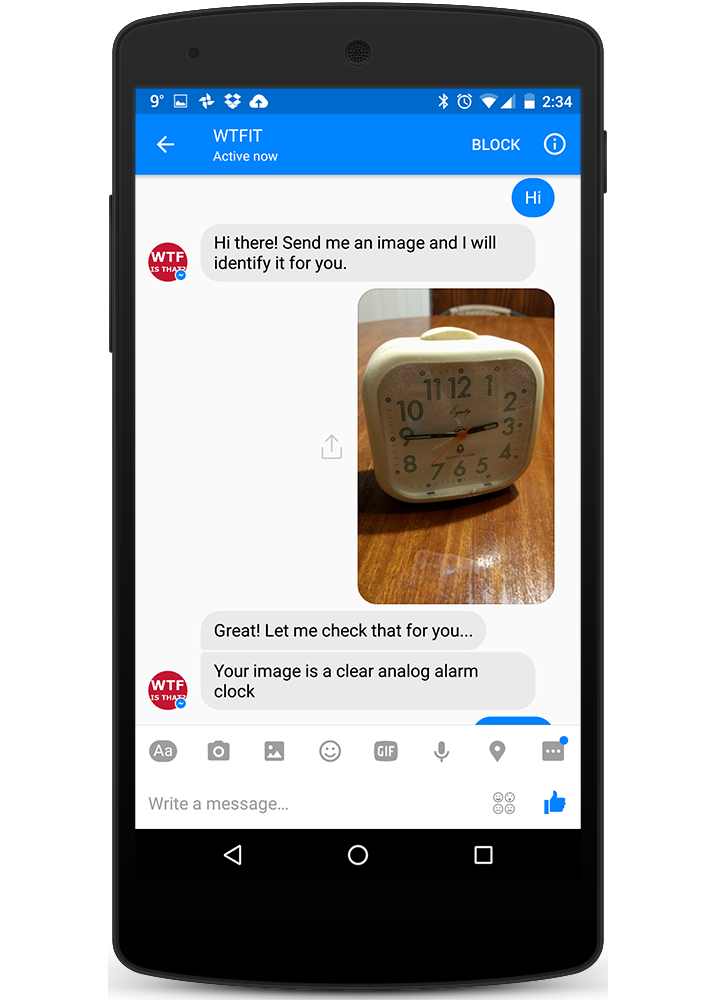Open the camera to take a photo
The width and height of the screenshot is (716, 1000).
coord(218,751)
